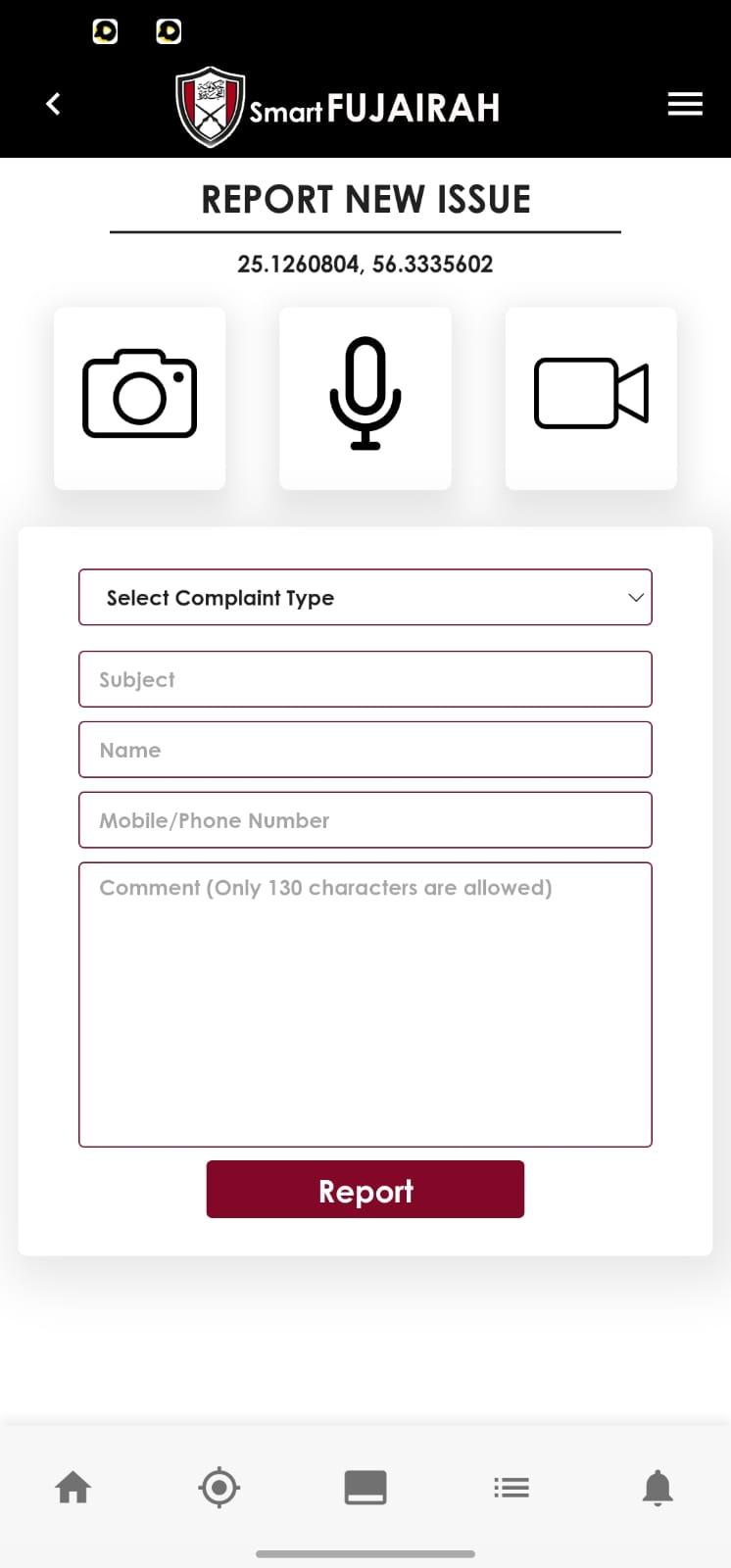Screen dimensions: 731x1568
Task: Attach a photo with the camera tile
Action: pyautogui.click(x=140, y=398)
